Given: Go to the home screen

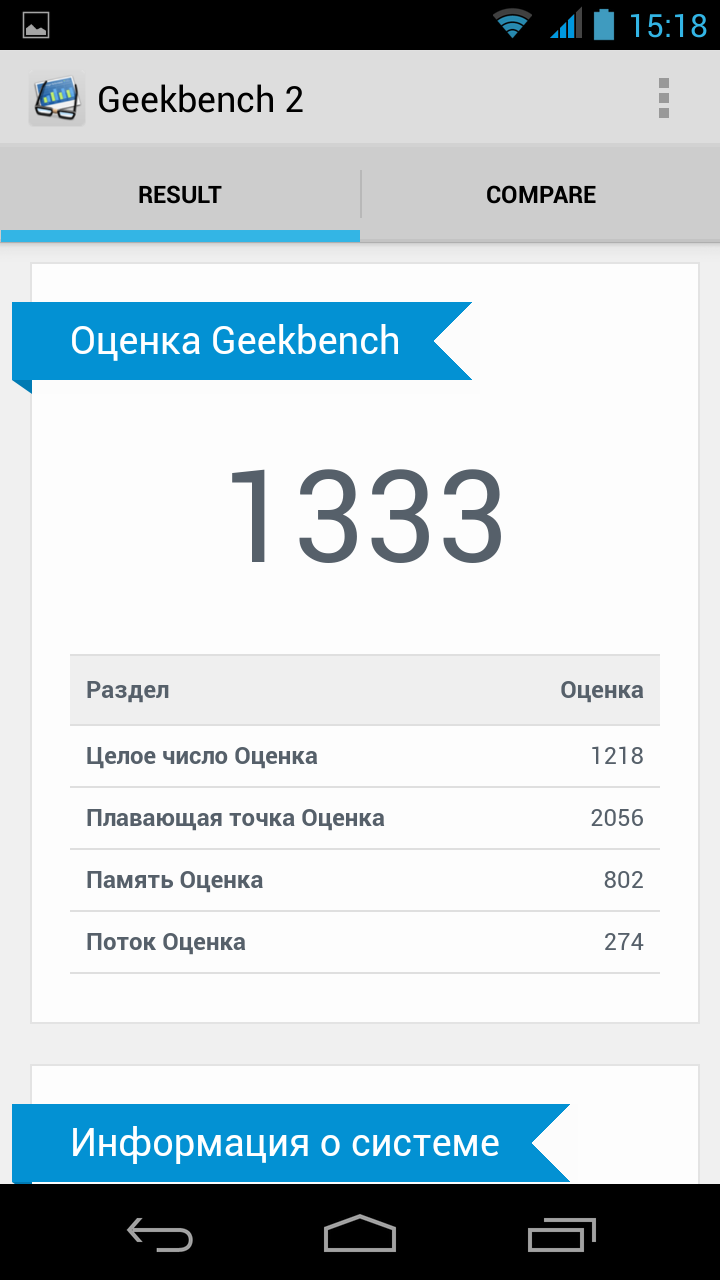Looking at the screenshot, I should coord(360,1234).
